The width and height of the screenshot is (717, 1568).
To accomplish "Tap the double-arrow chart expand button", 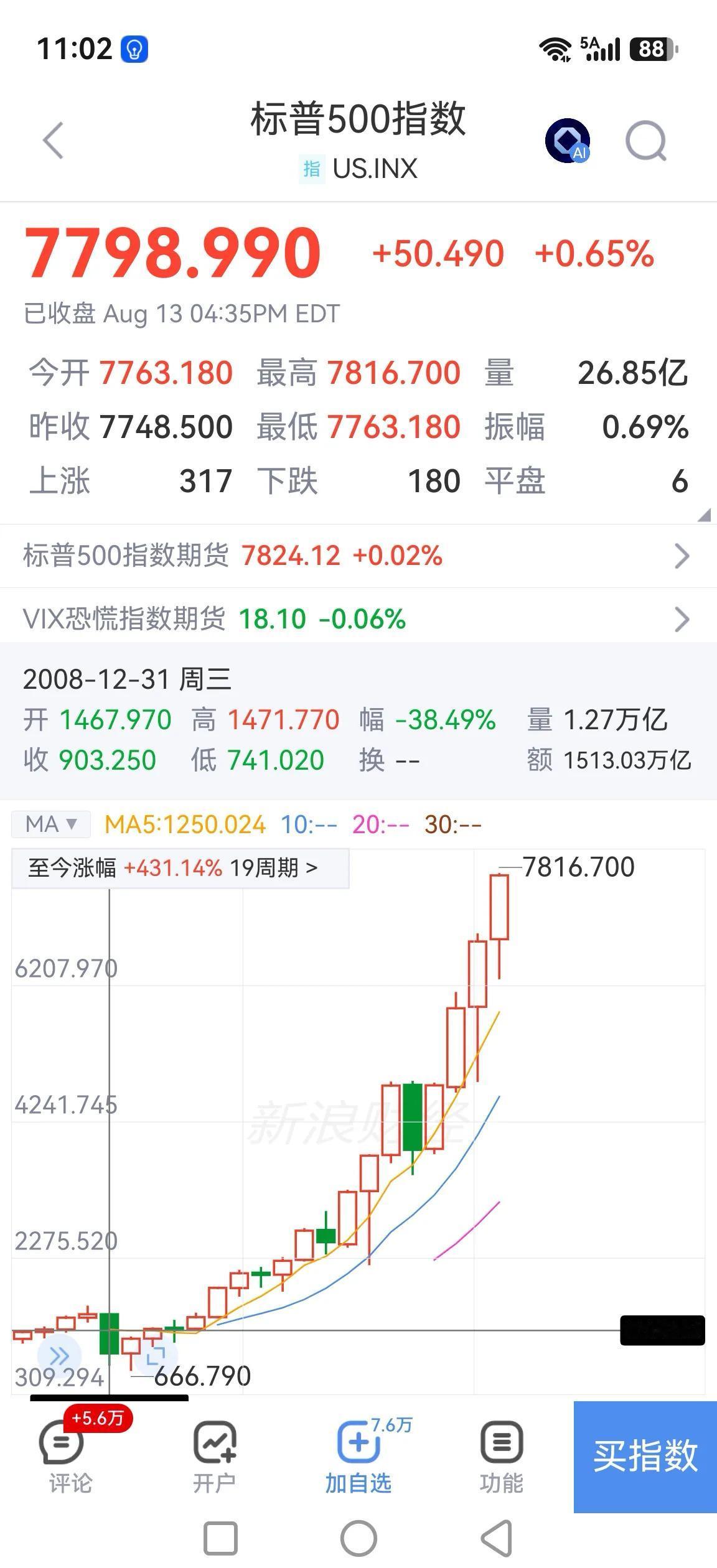I will click(x=59, y=1355).
